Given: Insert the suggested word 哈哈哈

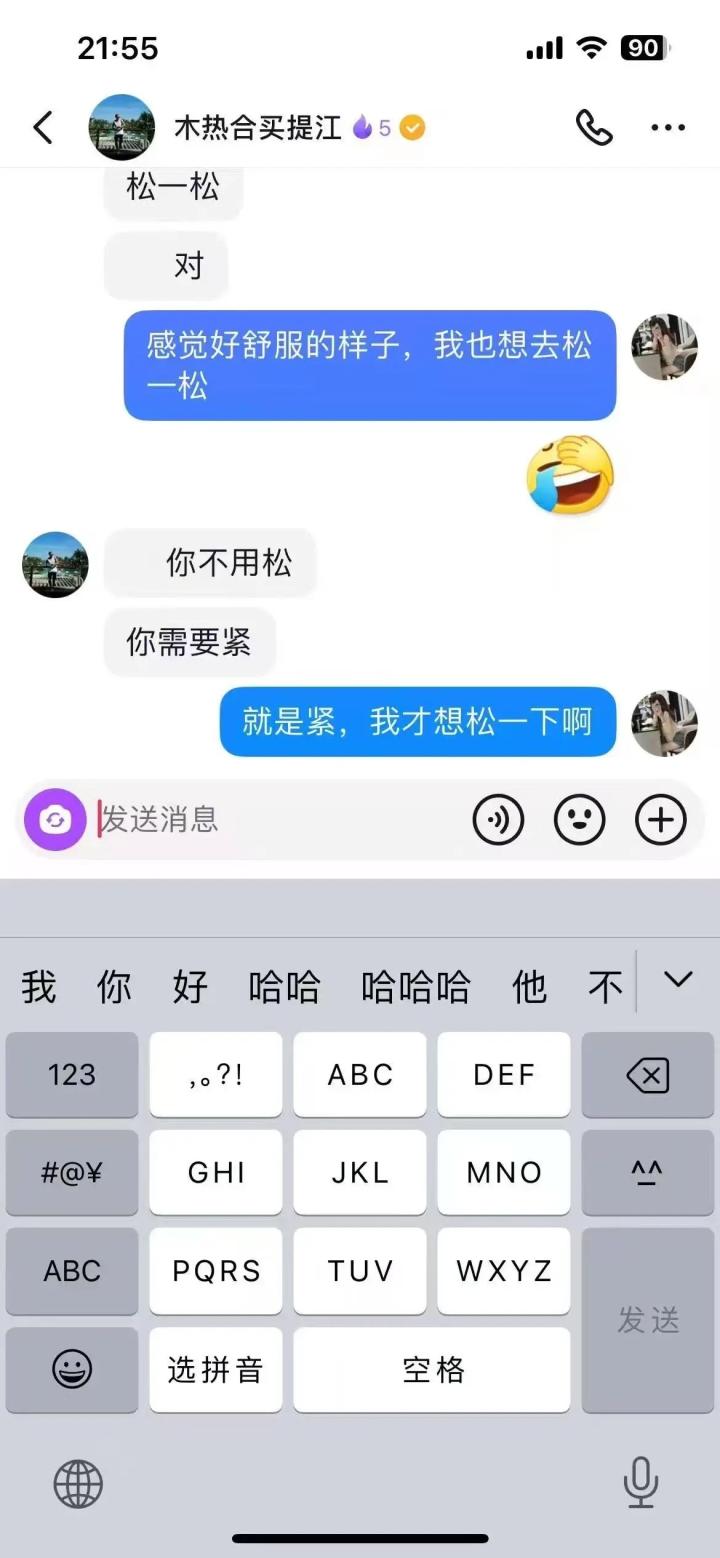Looking at the screenshot, I should (415, 988).
